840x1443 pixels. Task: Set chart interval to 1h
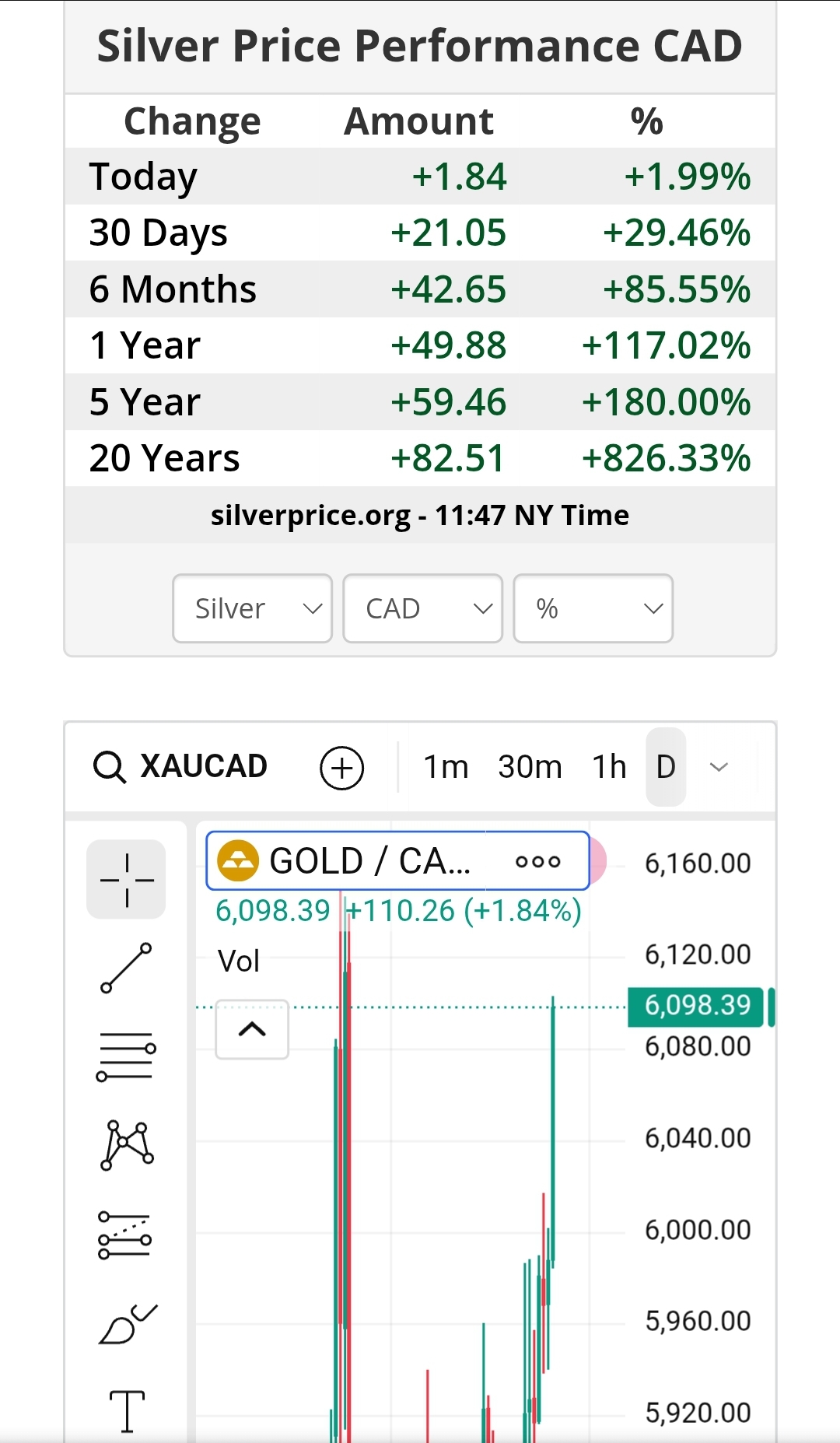pos(609,767)
